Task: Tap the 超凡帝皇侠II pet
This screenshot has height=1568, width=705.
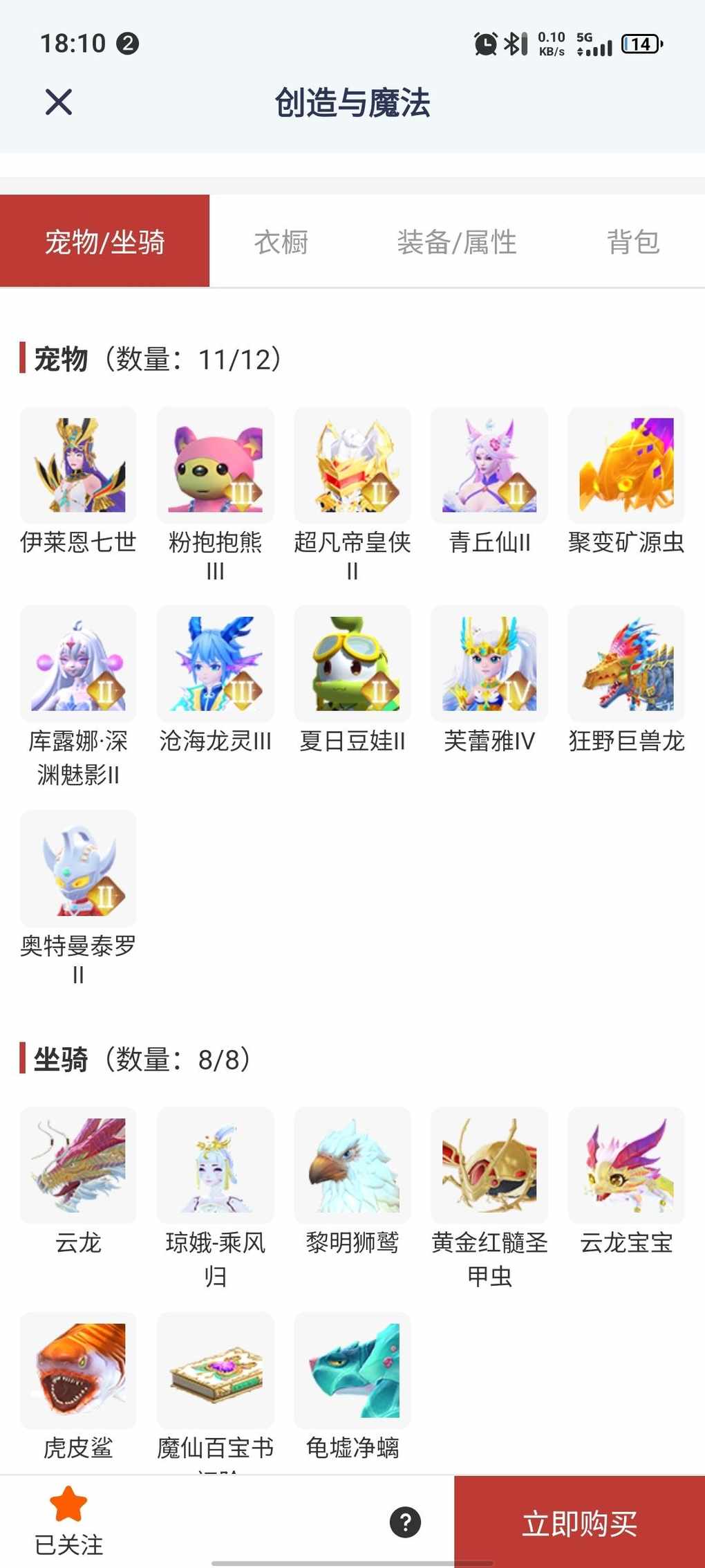Action: coord(352,465)
